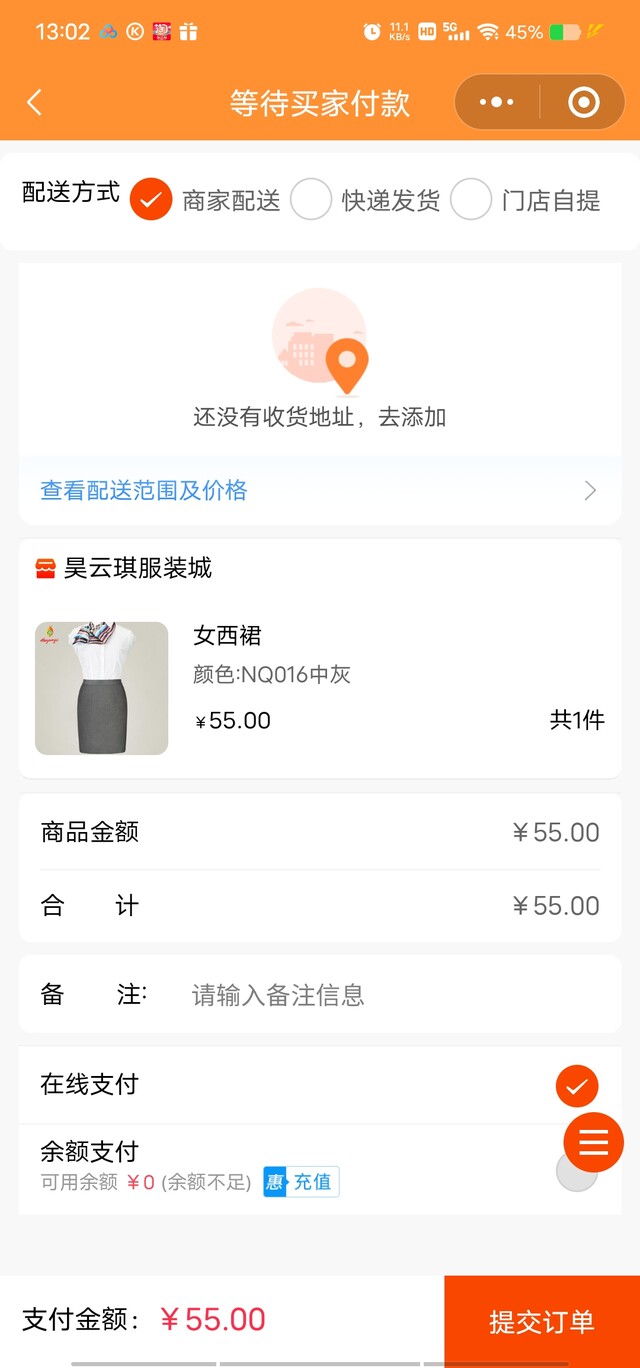
Task: Open the mini program more options menu
Action: (x=497, y=102)
